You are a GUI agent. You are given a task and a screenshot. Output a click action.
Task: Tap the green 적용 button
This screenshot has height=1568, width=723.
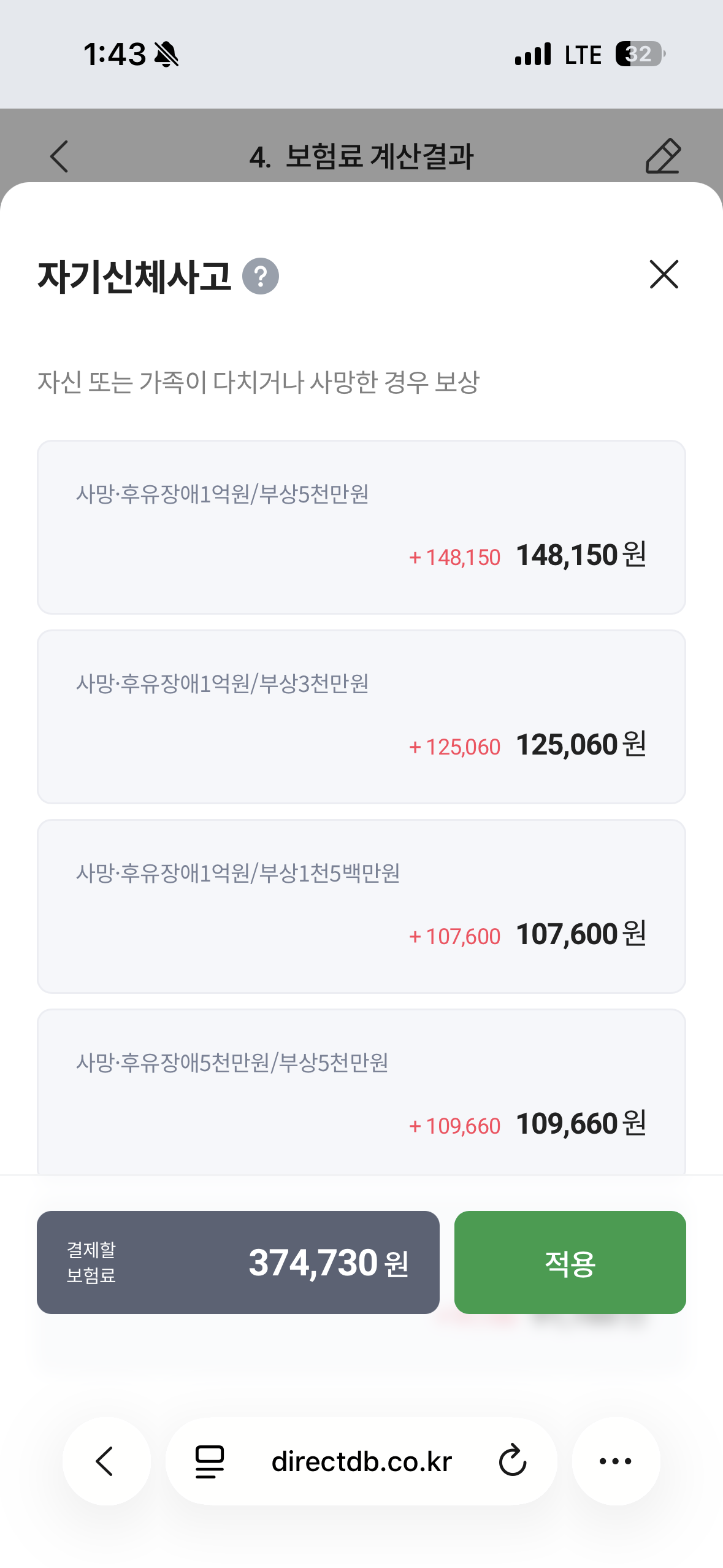click(570, 1262)
